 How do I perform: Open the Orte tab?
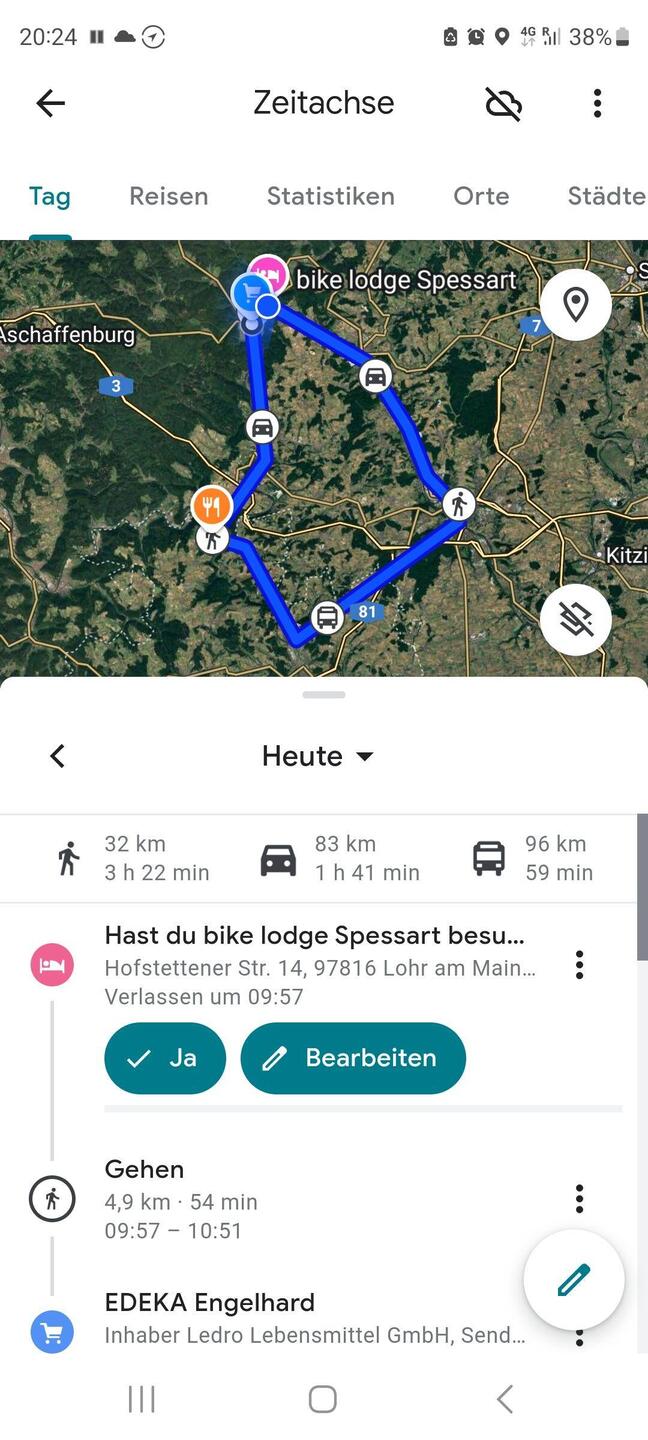click(x=481, y=196)
